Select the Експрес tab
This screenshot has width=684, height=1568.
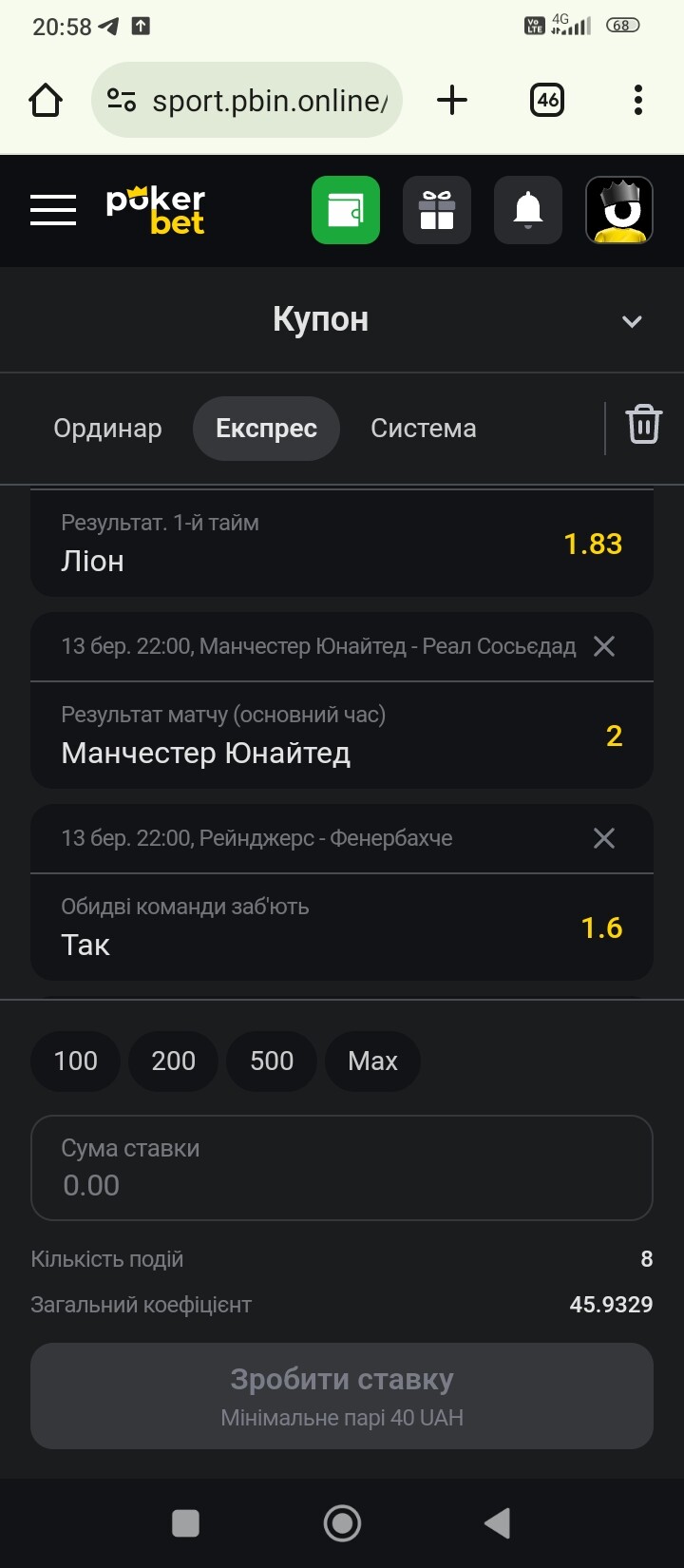[266, 429]
